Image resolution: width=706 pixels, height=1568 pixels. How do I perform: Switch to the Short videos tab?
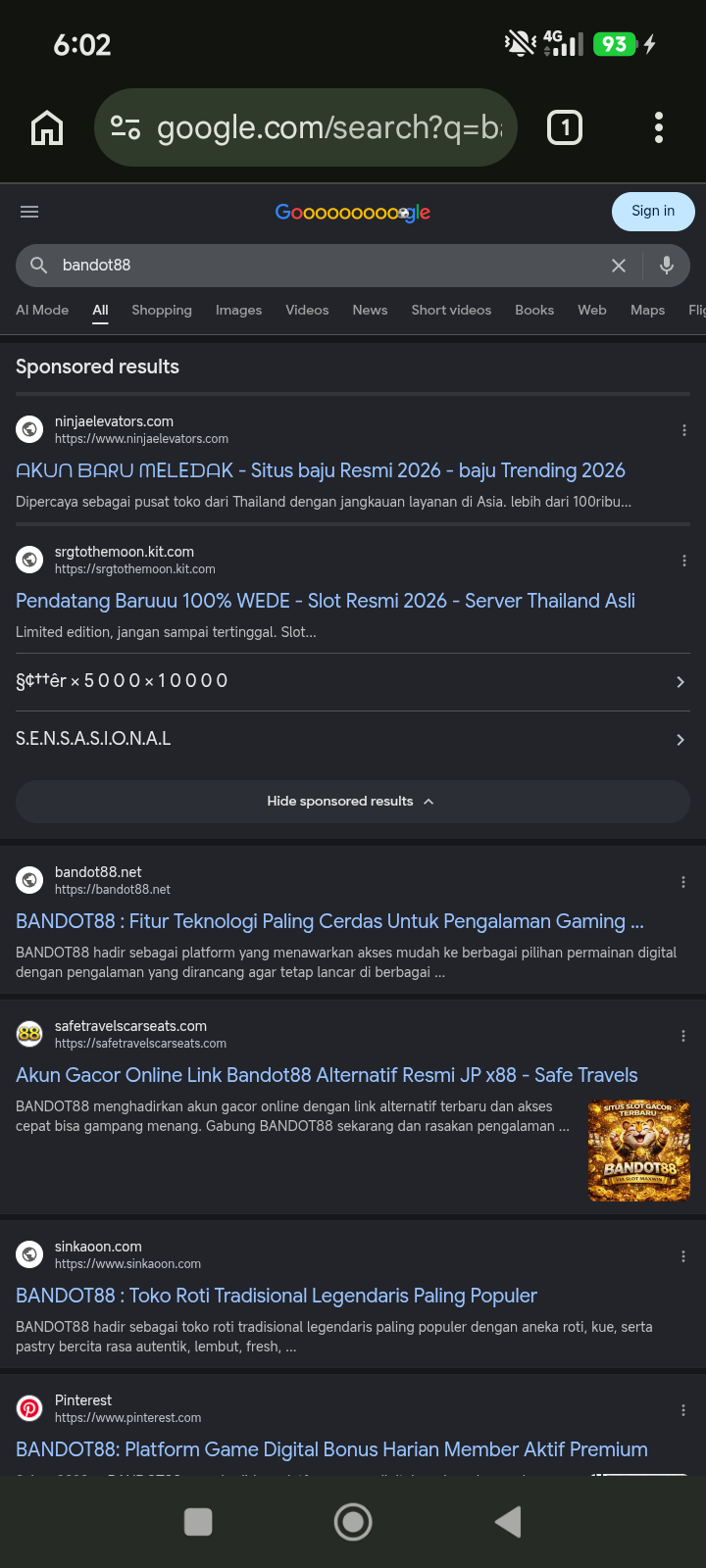pos(451,310)
